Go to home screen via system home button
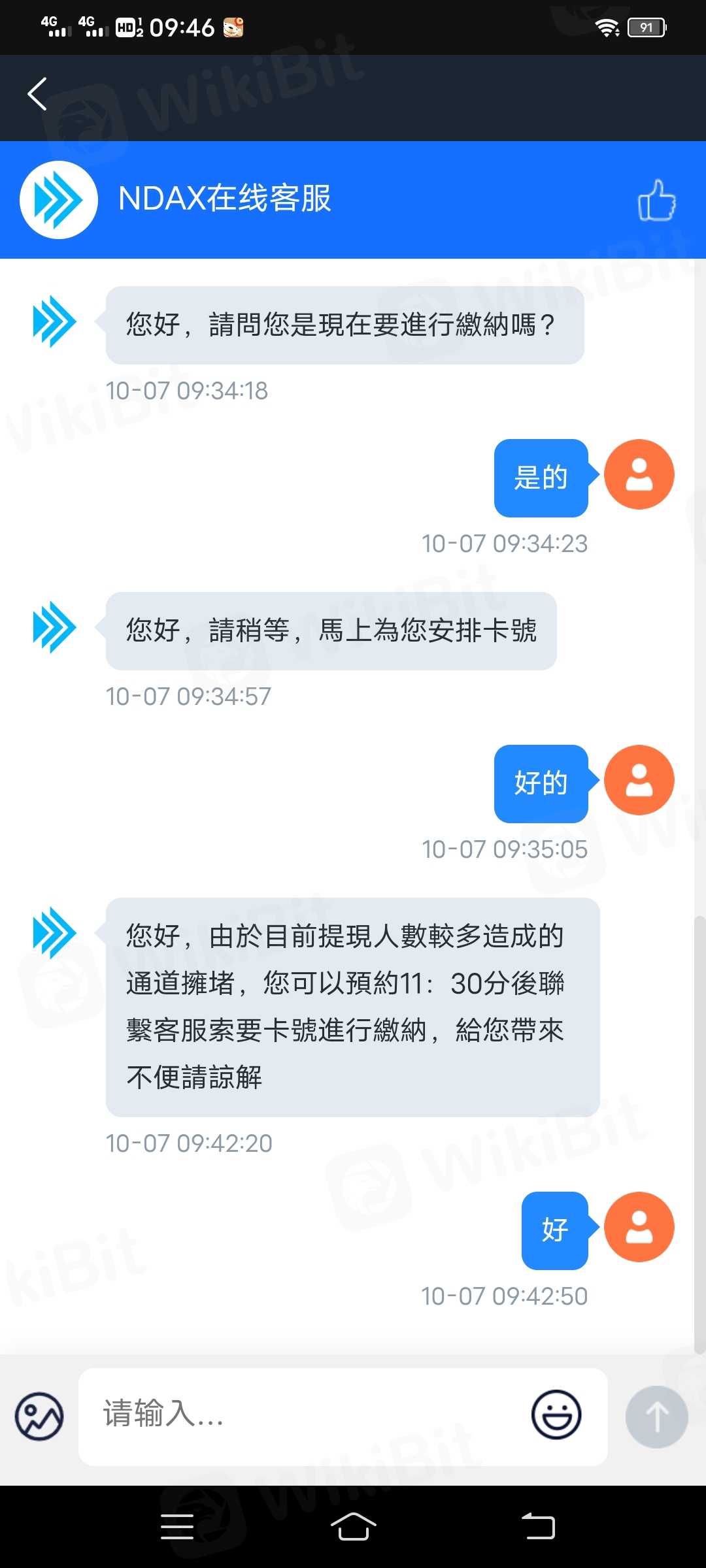Viewport: 706px width, 1568px height. (x=353, y=1526)
